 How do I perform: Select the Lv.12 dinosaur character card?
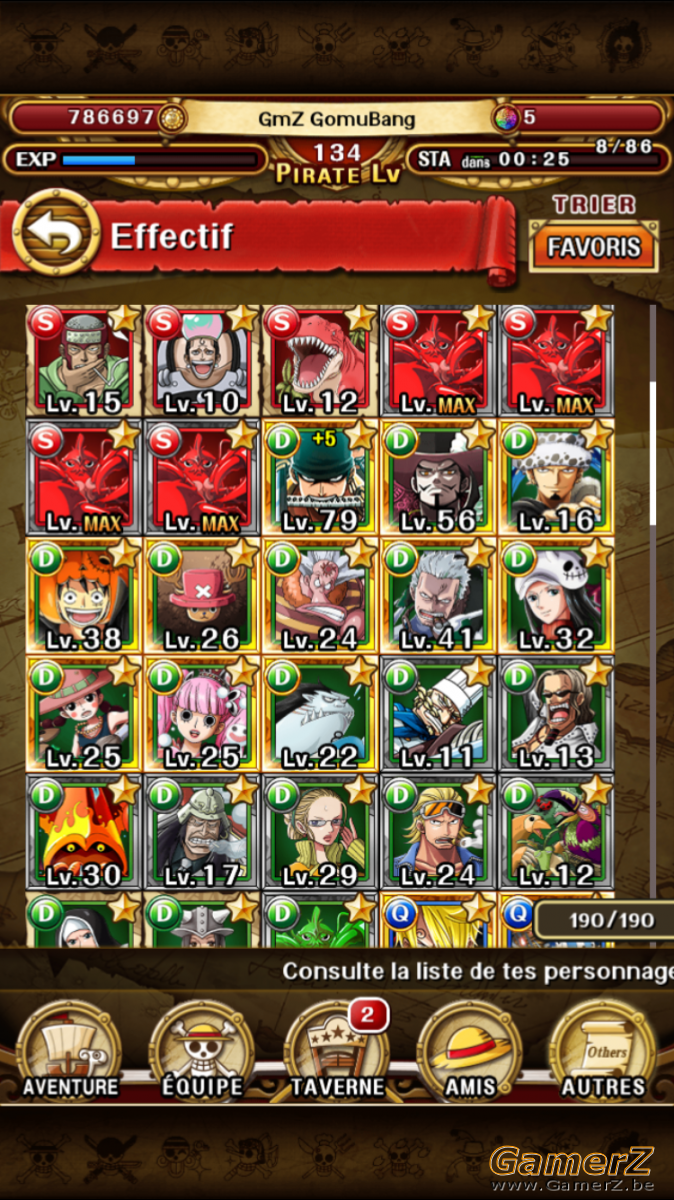coord(320,359)
